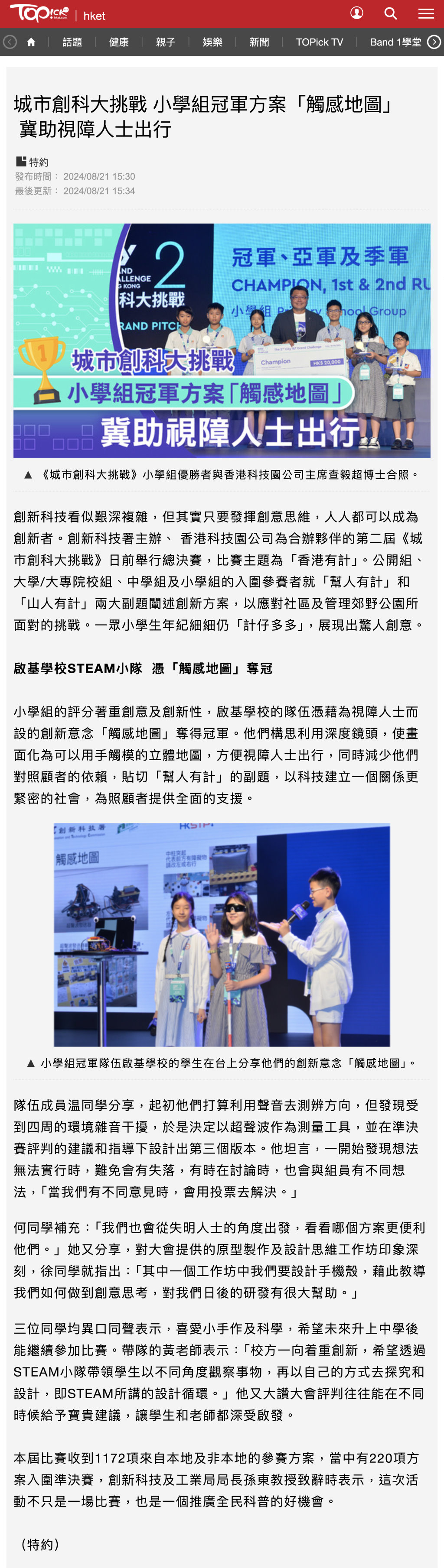The height and width of the screenshot is (1568, 444).
Task: Switch to the 新聞 tab
Action: (x=259, y=42)
